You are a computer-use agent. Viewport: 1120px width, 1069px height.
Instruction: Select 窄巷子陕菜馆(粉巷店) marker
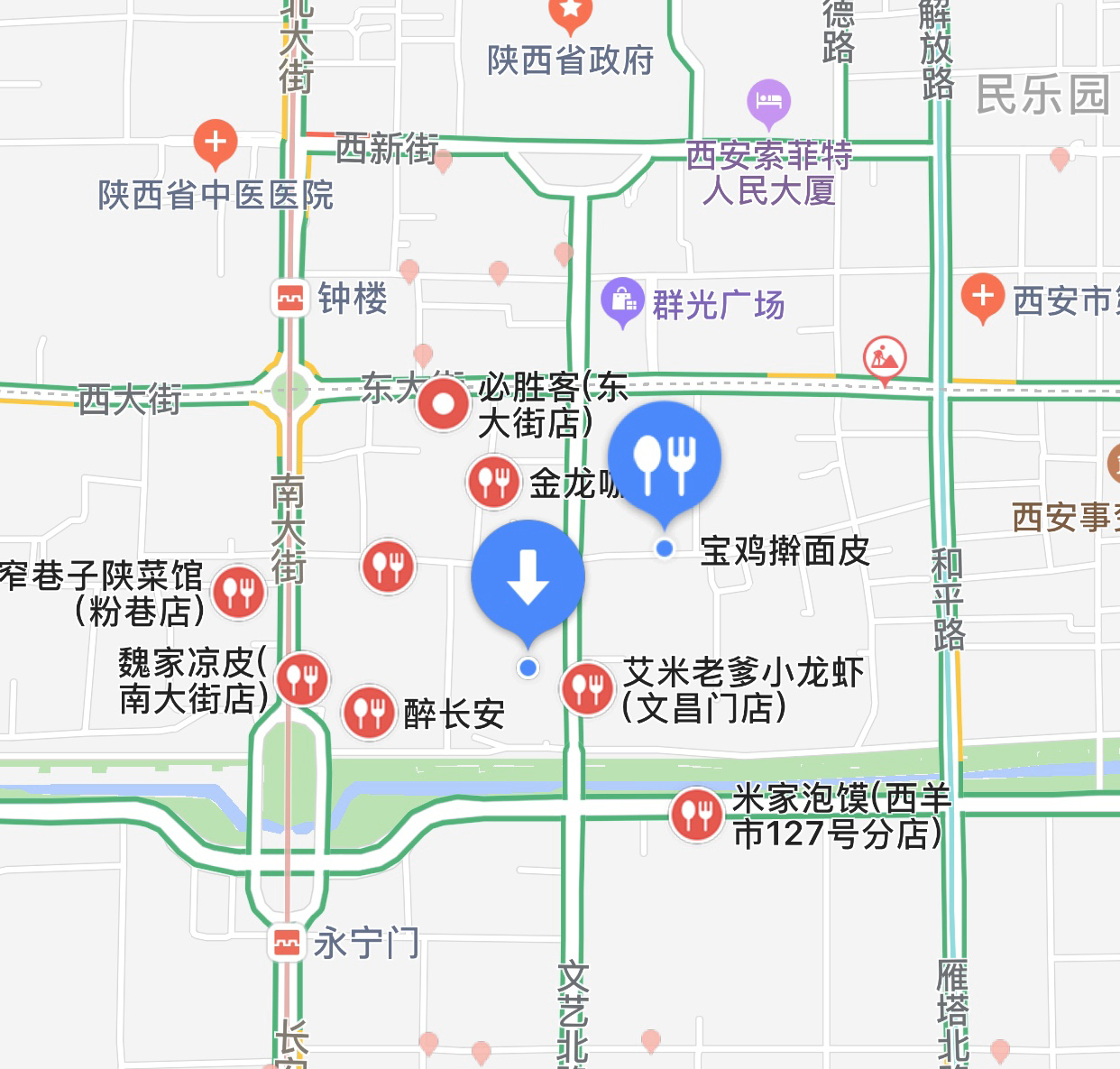pyautogui.click(x=238, y=592)
